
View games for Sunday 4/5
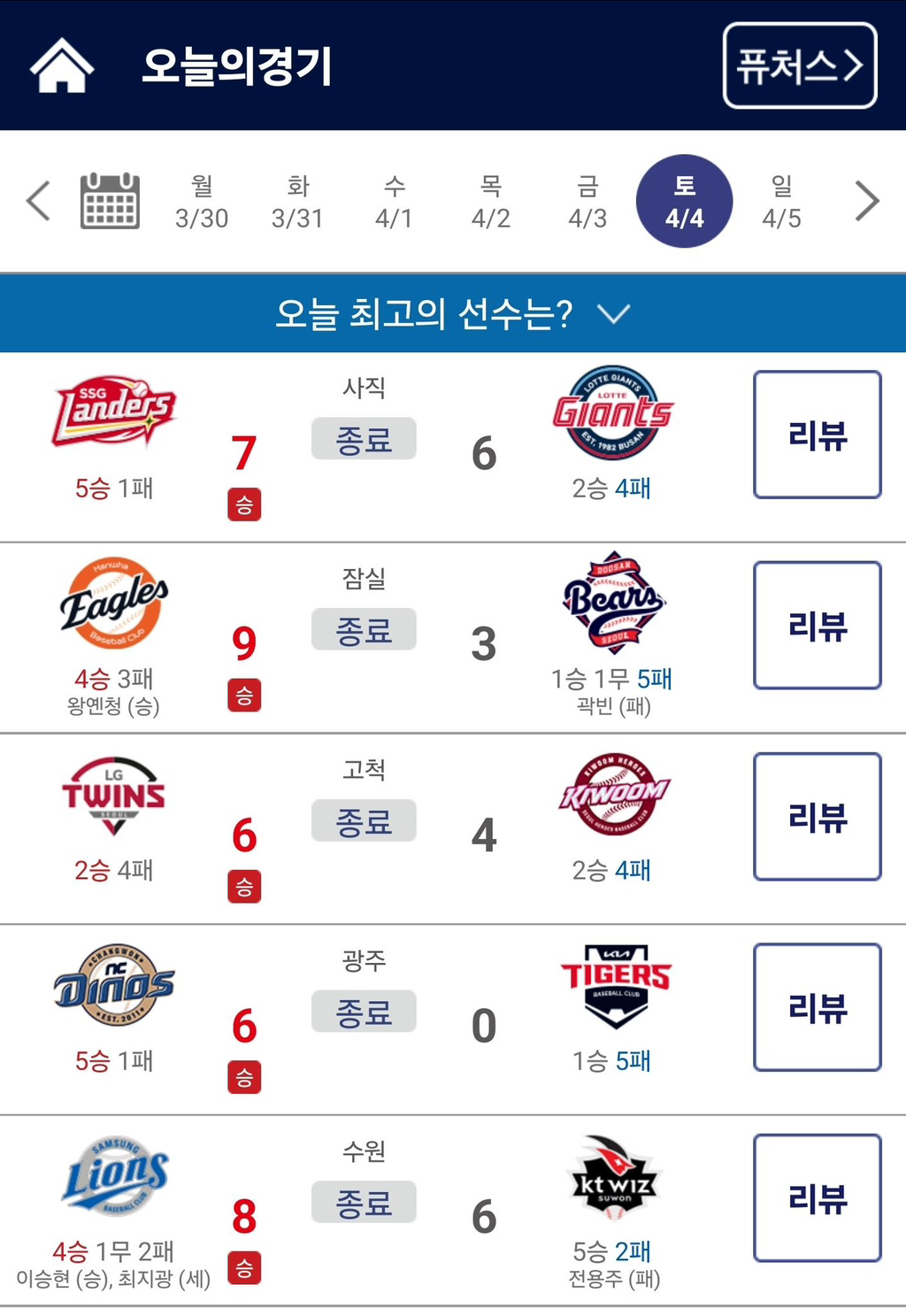781,202
